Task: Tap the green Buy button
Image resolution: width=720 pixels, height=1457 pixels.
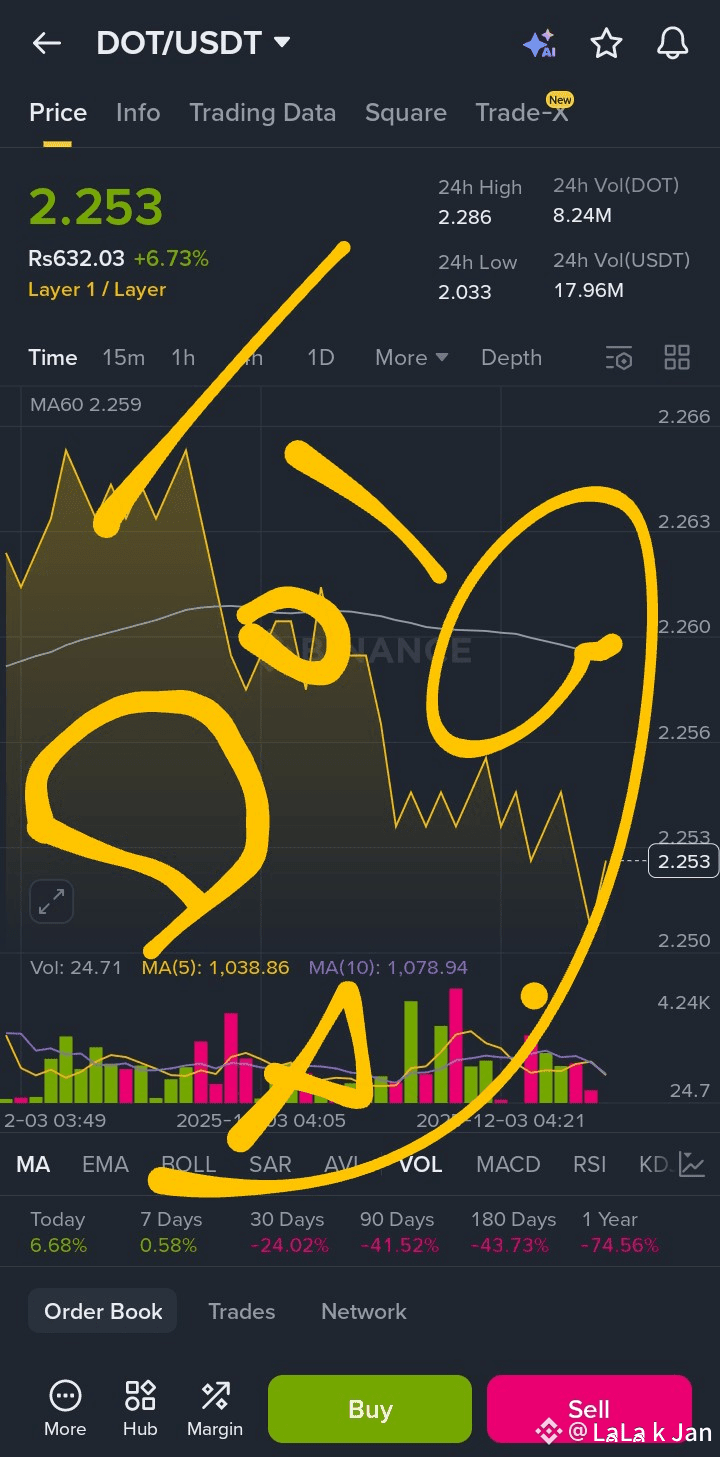Action: tap(370, 1409)
